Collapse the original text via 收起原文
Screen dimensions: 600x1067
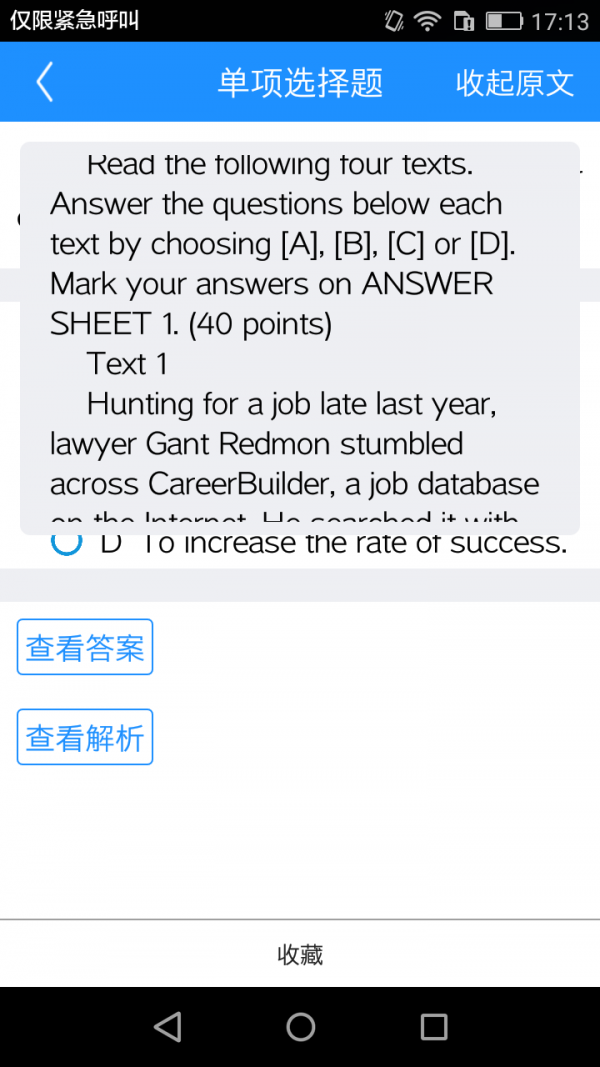(x=514, y=82)
